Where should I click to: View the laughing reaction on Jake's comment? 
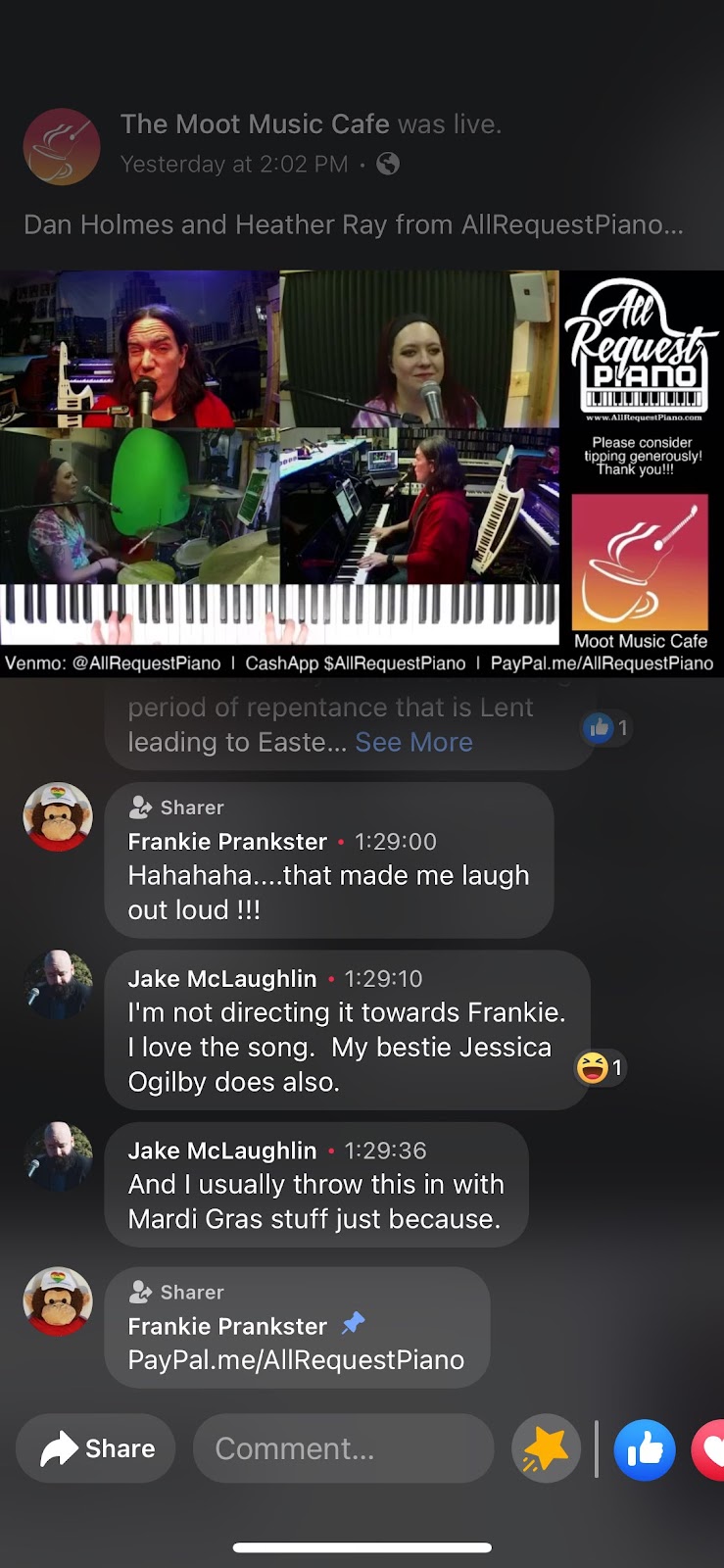click(x=601, y=1067)
